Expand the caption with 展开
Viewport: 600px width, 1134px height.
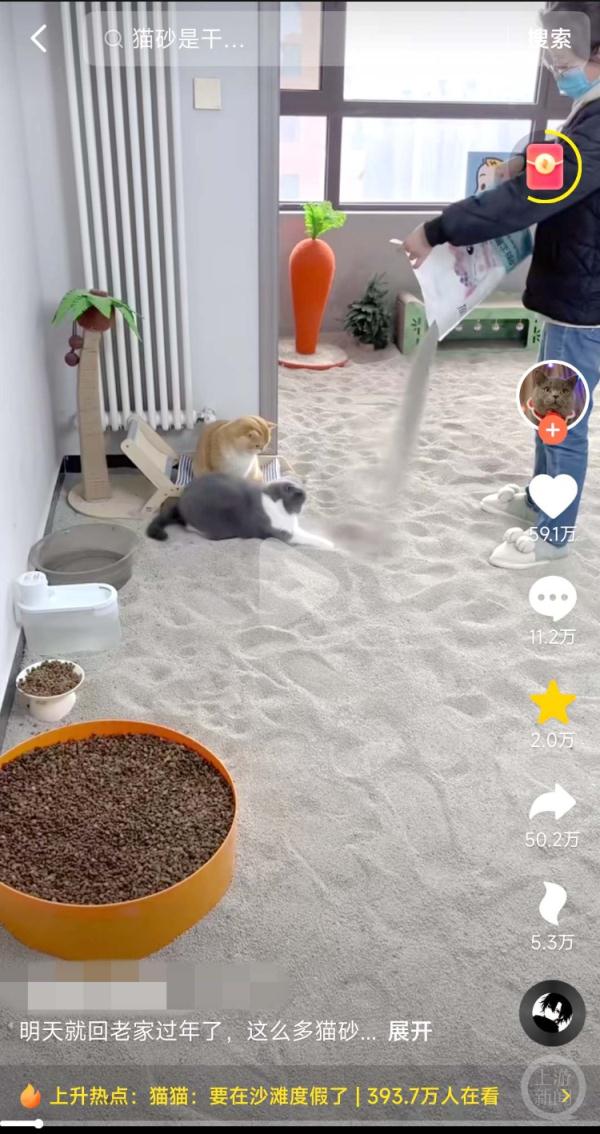click(x=410, y=1031)
